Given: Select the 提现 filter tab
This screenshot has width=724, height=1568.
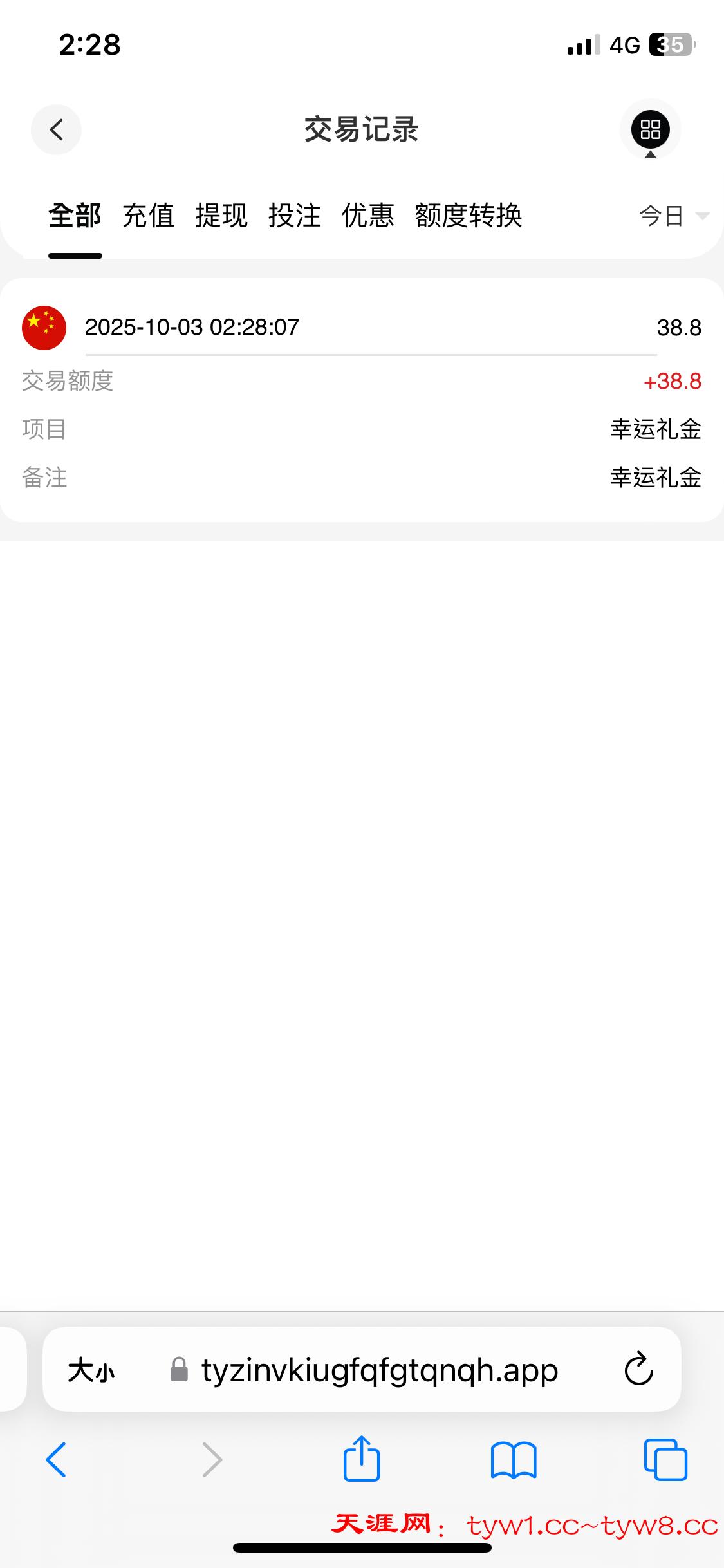Looking at the screenshot, I should [222, 216].
